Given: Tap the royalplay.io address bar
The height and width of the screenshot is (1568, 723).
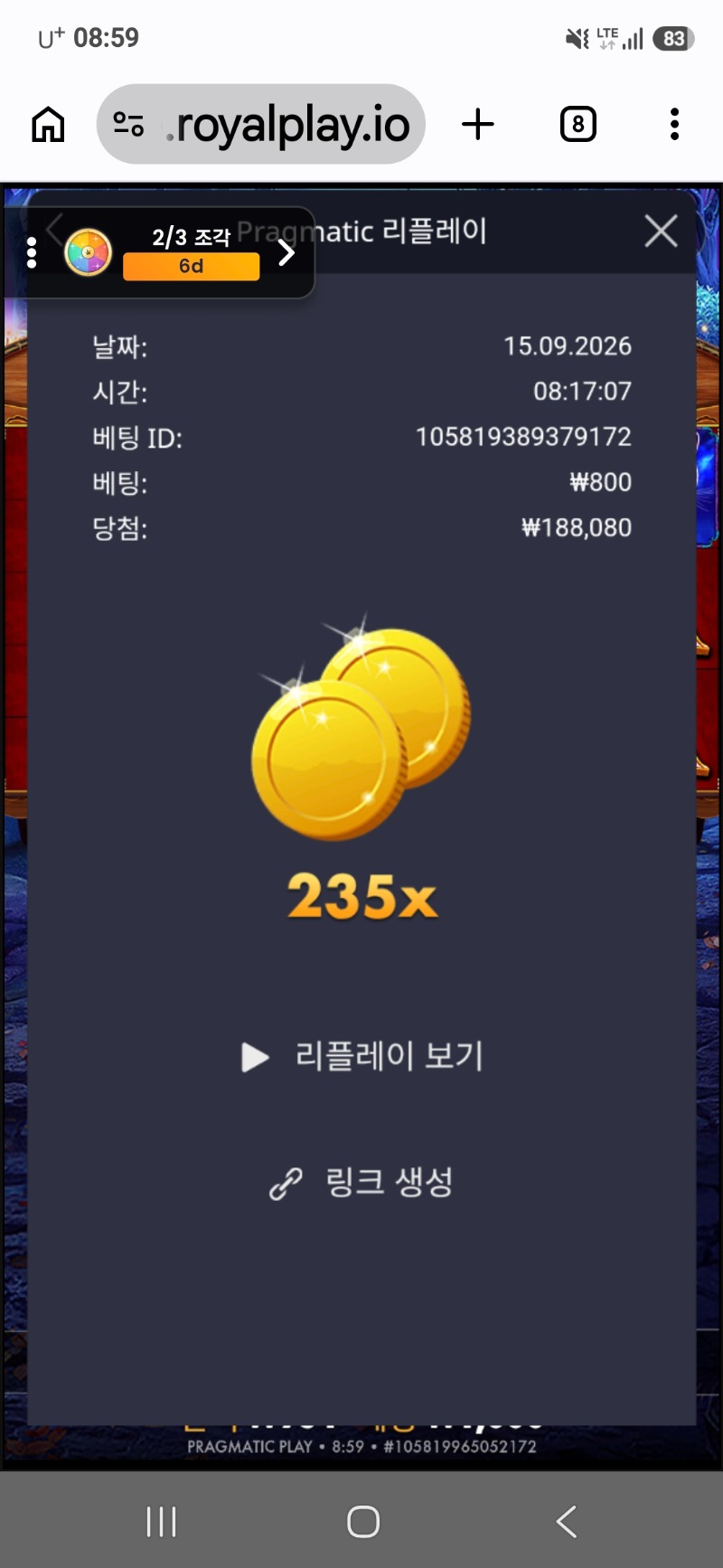Looking at the screenshot, I should [x=261, y=125].
